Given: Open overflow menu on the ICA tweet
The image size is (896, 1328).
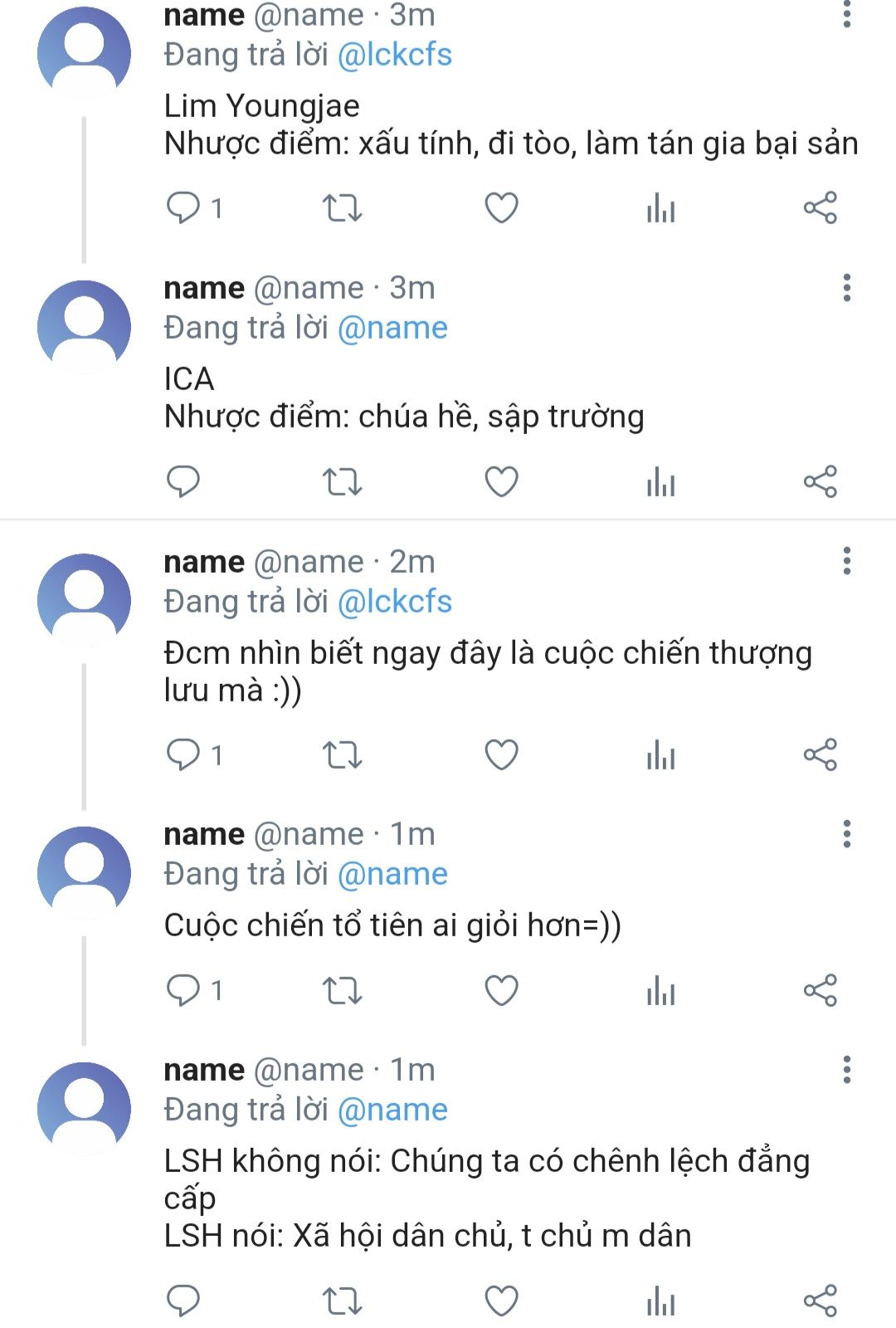Looking at the screenshot, I should [846, 288].
